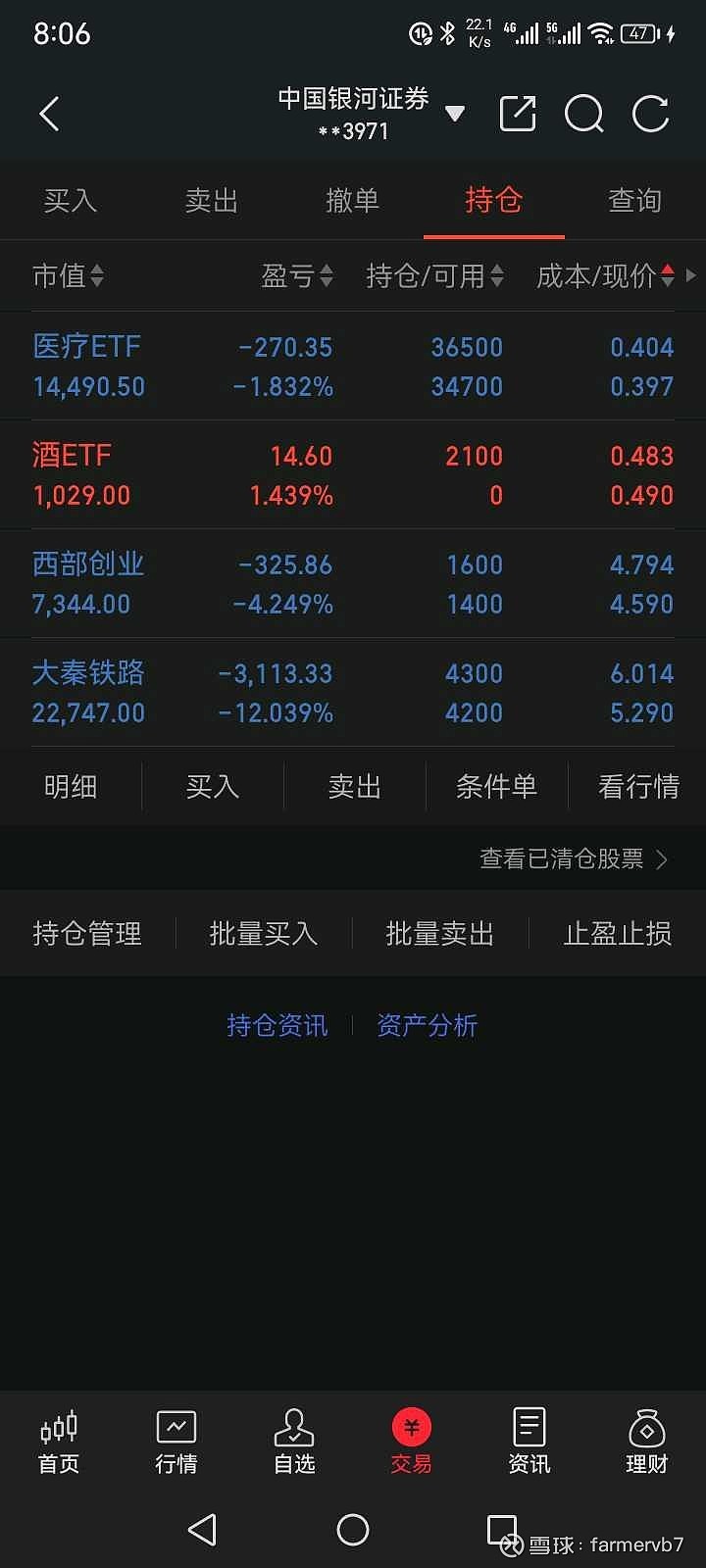The image size is (706, 1568).
Task: Expand the account selector next to 中国银河证券
Action: [454, 113]
